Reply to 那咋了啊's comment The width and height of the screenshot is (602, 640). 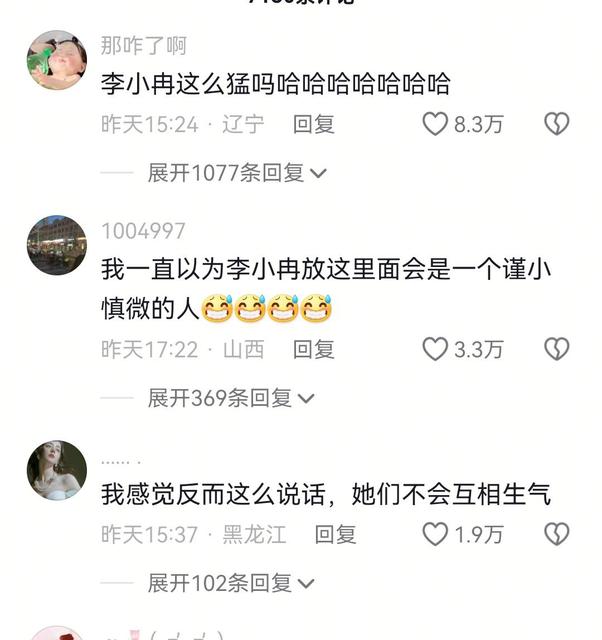point(313,124)
